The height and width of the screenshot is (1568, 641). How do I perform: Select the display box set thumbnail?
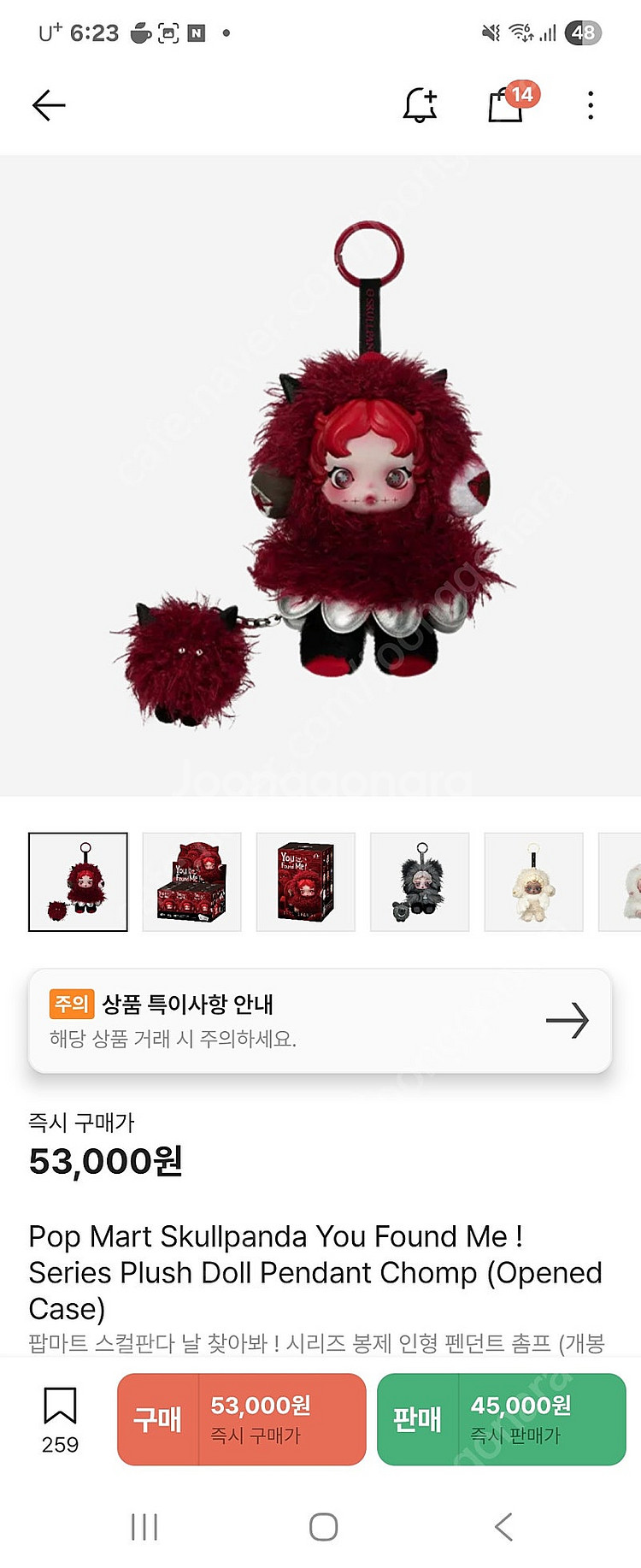coord(192,881)
